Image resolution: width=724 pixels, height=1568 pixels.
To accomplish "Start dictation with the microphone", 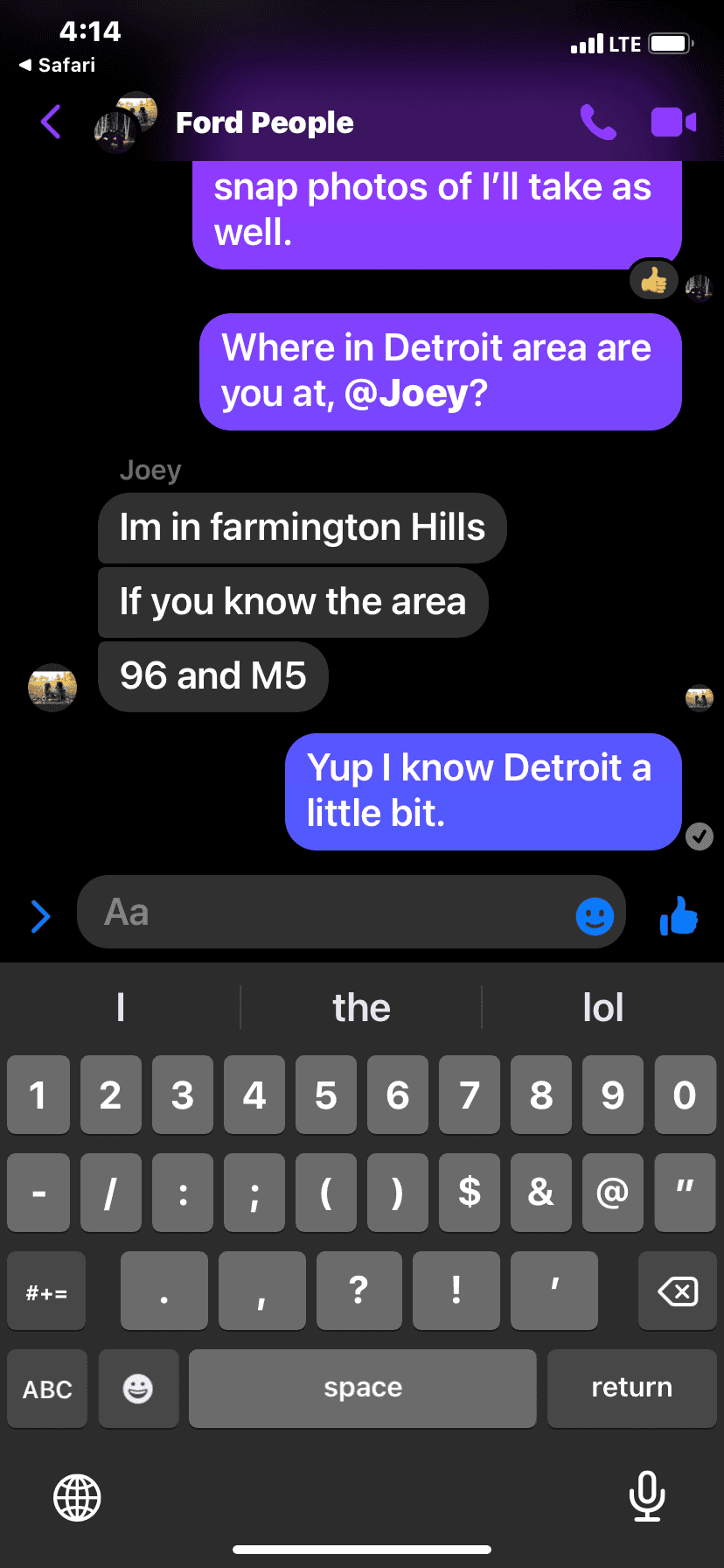I will (647, 1496).
